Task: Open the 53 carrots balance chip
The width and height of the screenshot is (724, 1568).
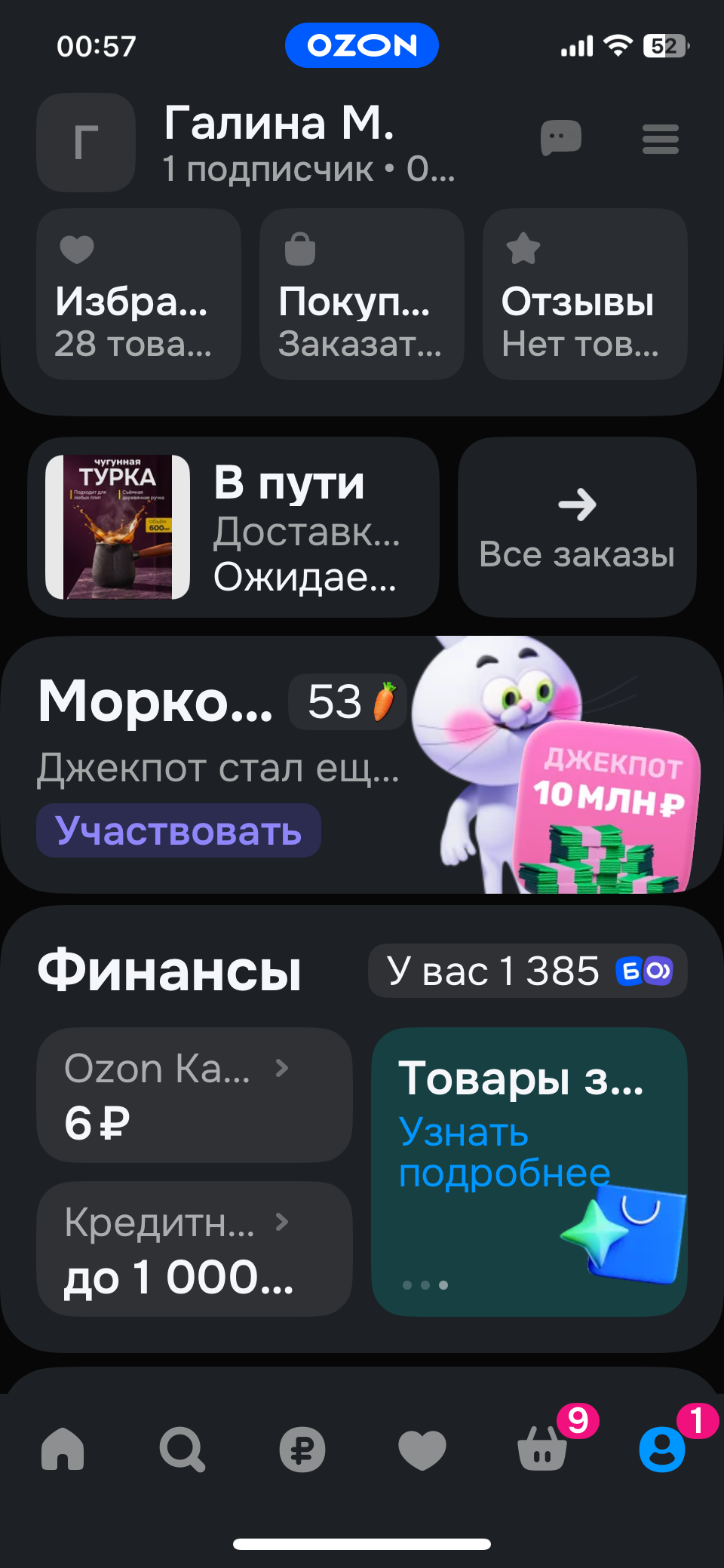Action: tap(348, 701)
